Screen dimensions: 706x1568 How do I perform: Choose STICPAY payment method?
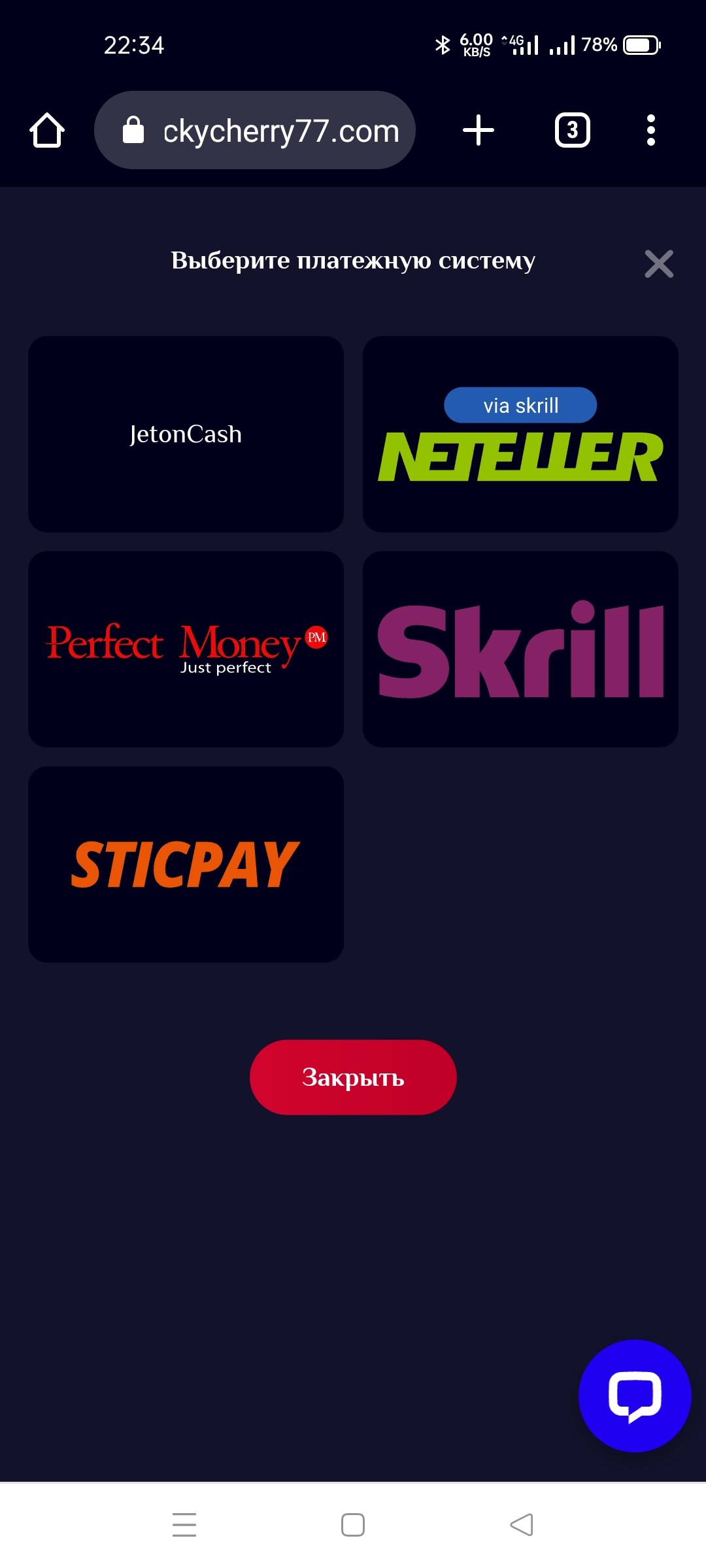pyautogui.click(x=186, y=864)
